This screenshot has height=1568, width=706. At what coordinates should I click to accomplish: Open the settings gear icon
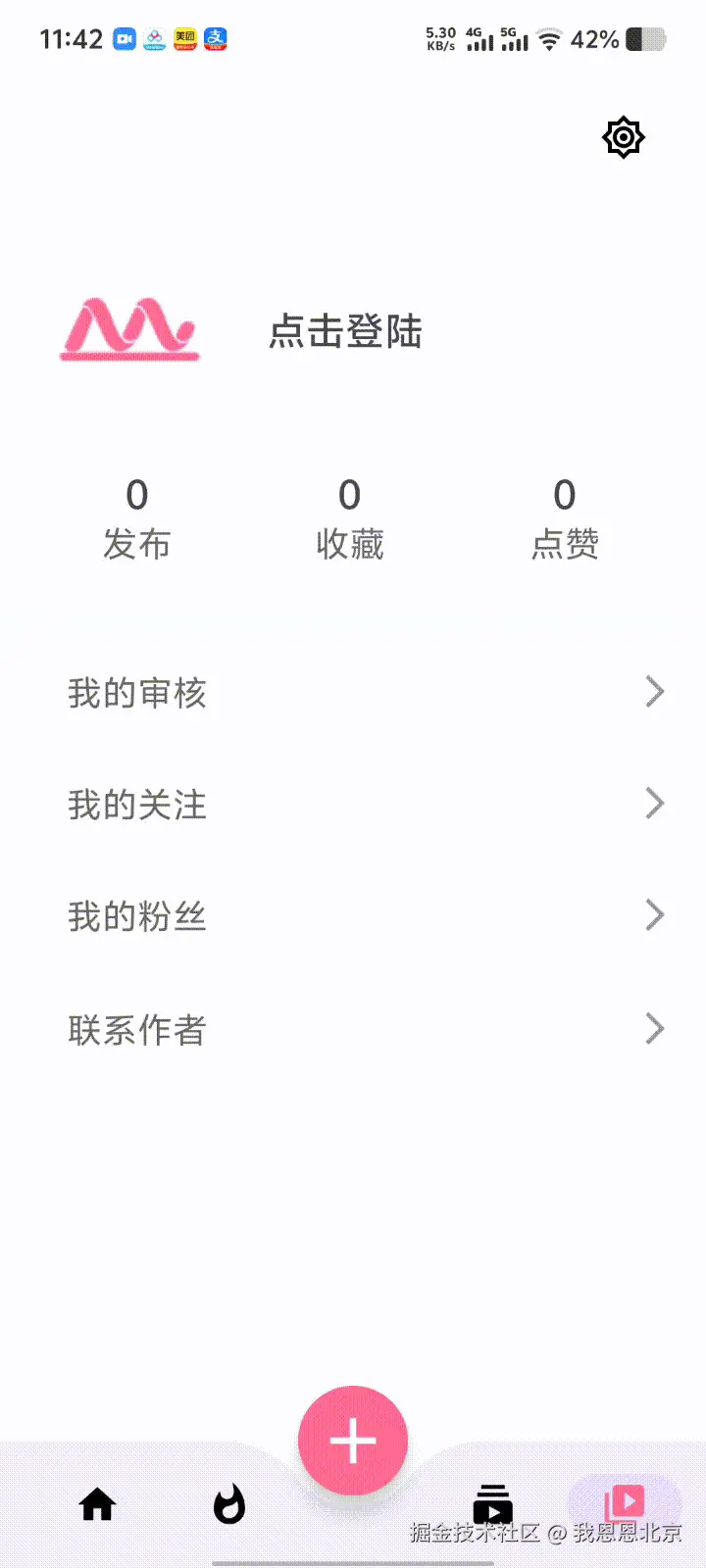coord(623,137)
